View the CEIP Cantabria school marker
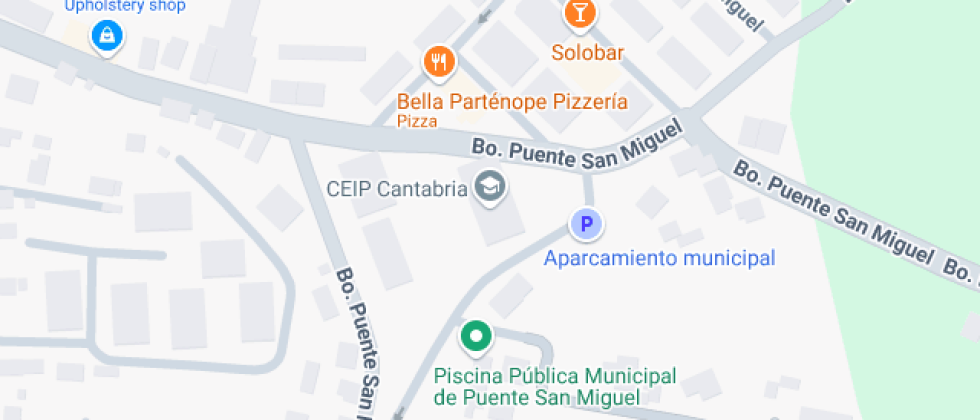Viewport: 980px width, 420px height. click(489, 186)
